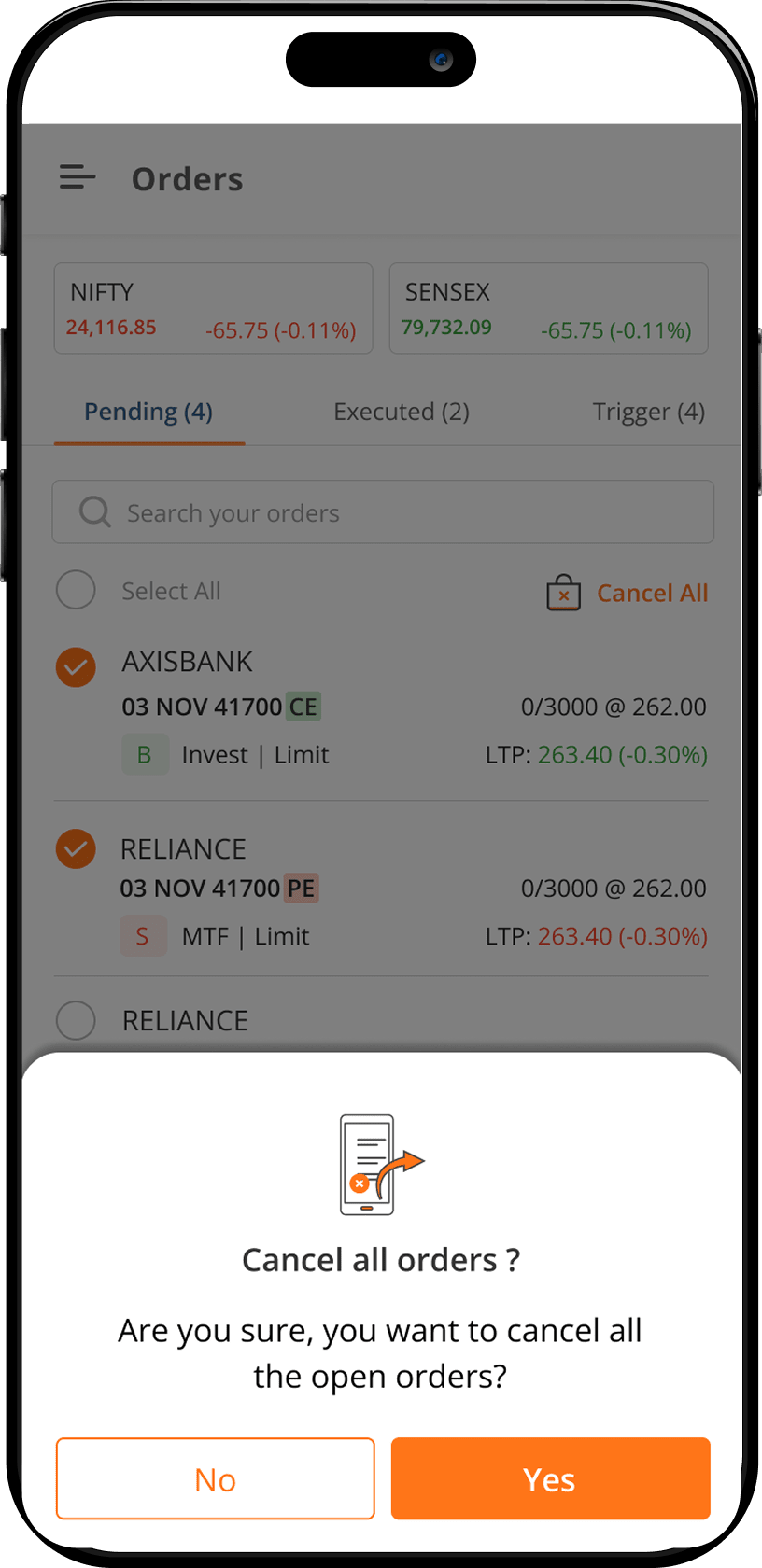Choose No to keep open orders

[x=215, y=1478]
